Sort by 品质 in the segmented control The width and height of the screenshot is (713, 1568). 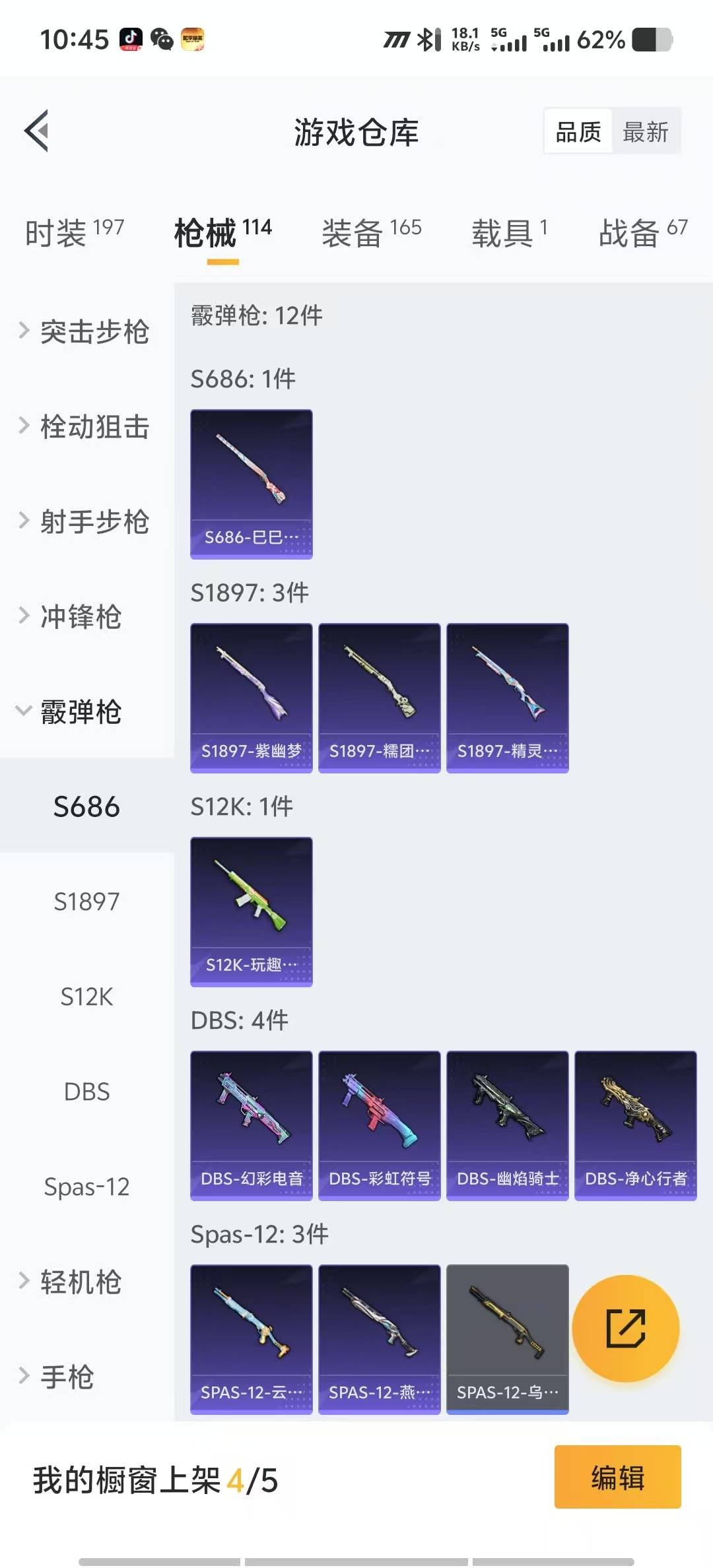click(x=578, y=132)
